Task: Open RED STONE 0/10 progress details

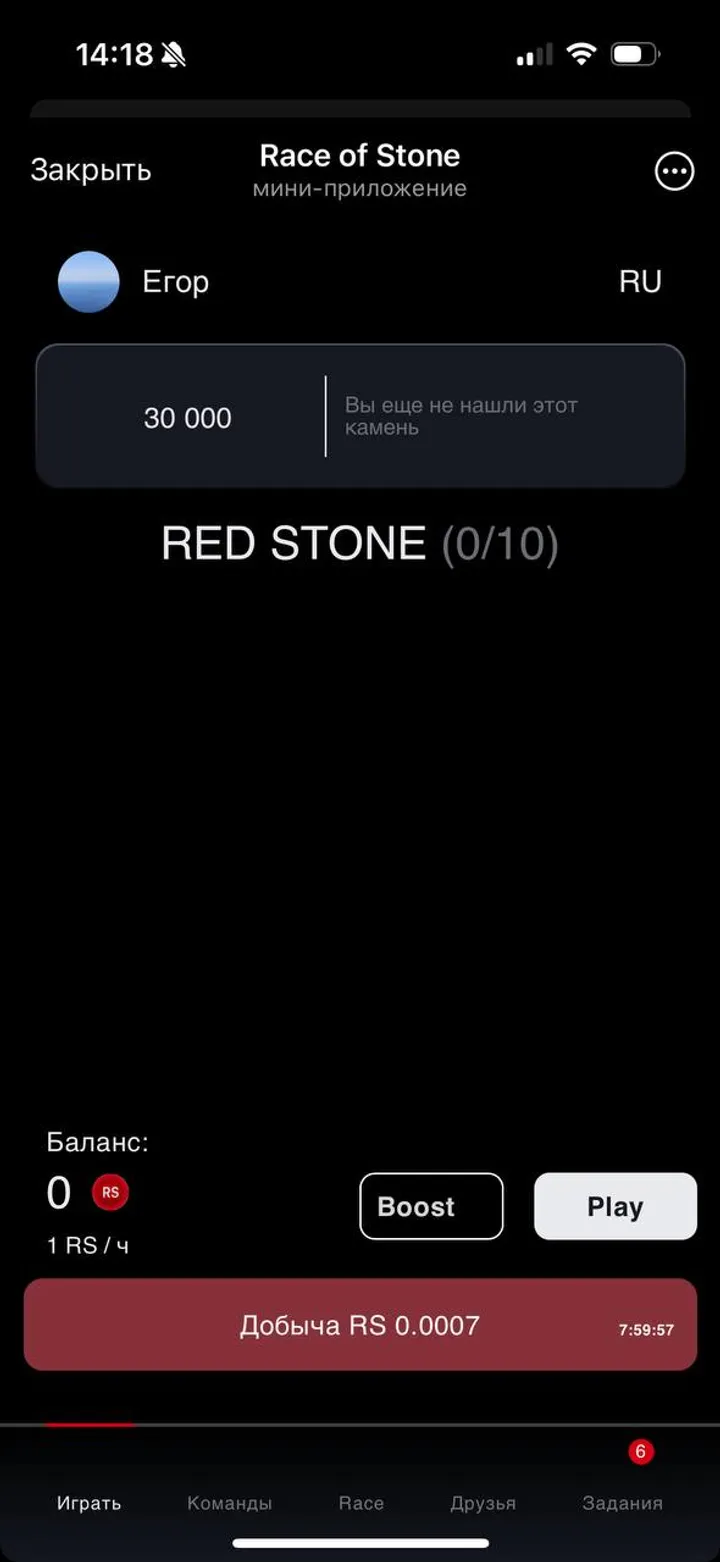Action: (x=360, y=543)
